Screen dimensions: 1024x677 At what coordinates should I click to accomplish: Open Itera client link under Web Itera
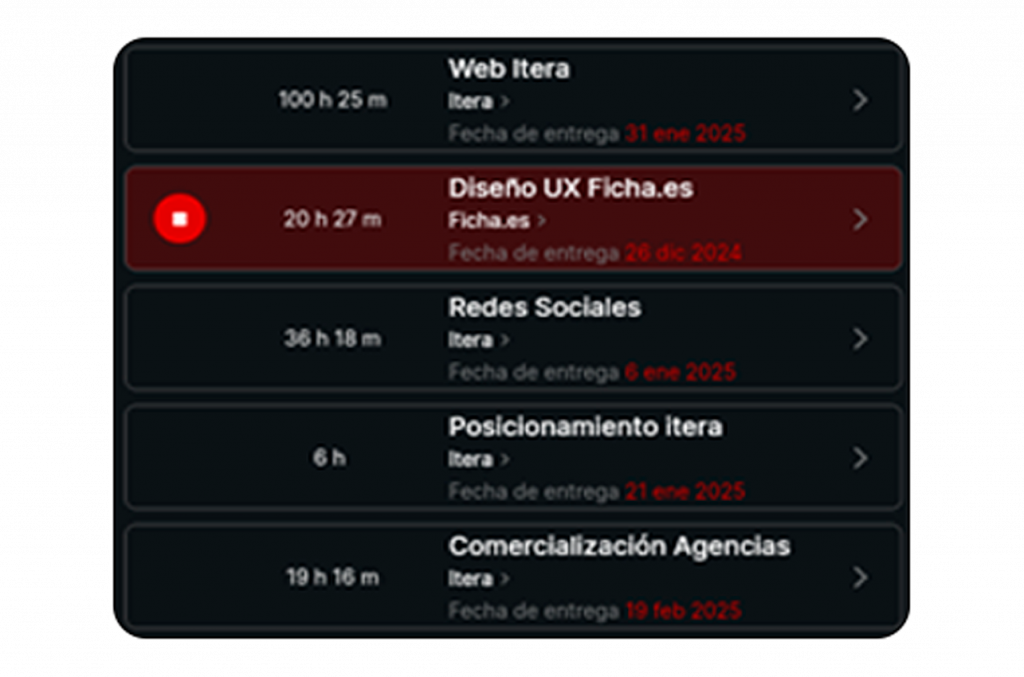coord(478,101)
